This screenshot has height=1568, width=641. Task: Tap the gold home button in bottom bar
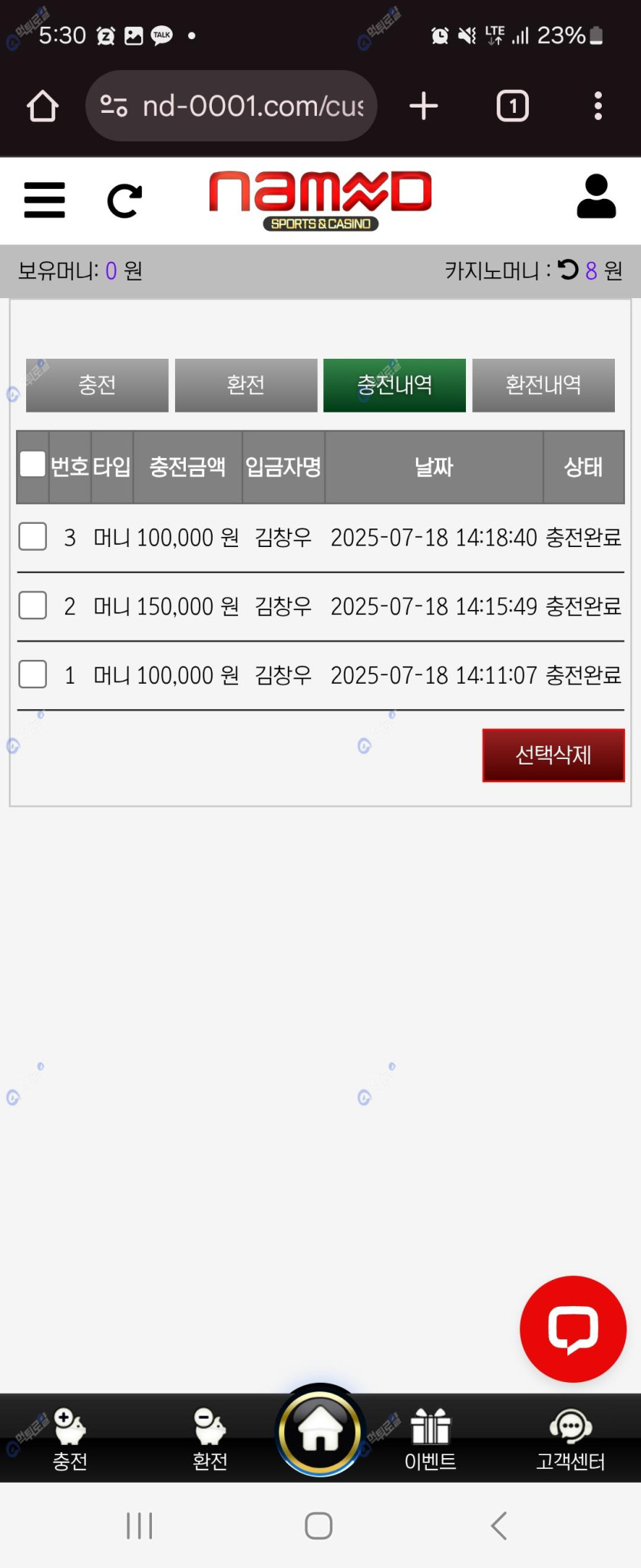(319, 1430)
